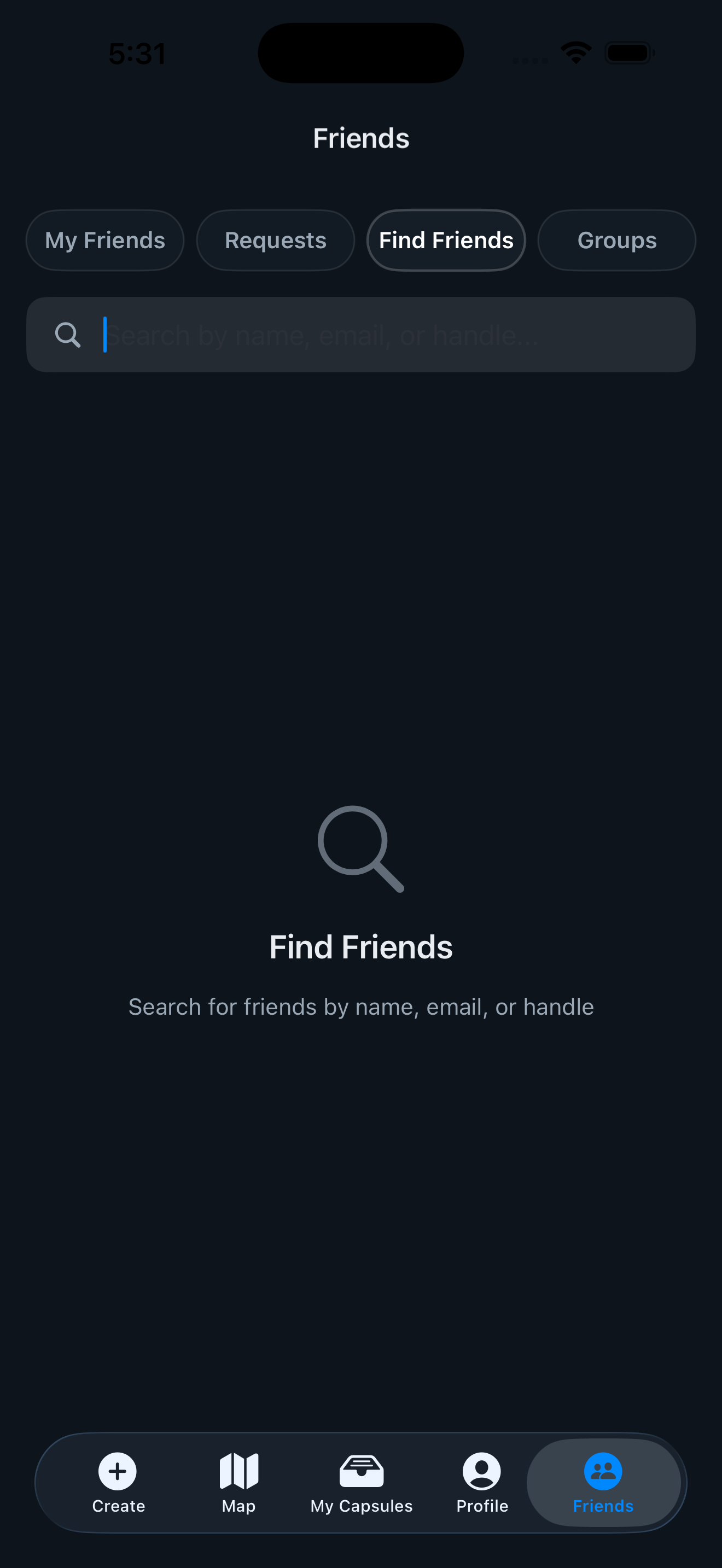Open the Requests tab
This screenshot has height=1568, width=722.
(275, 241)
